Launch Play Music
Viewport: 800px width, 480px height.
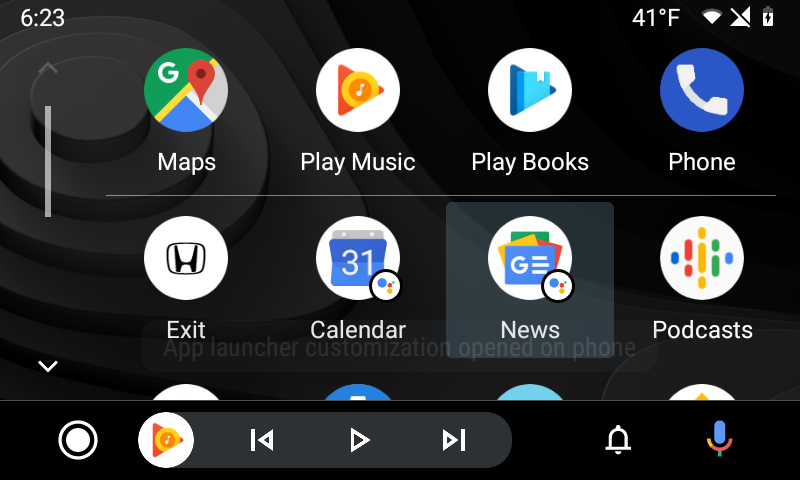[x=358, y=91]
